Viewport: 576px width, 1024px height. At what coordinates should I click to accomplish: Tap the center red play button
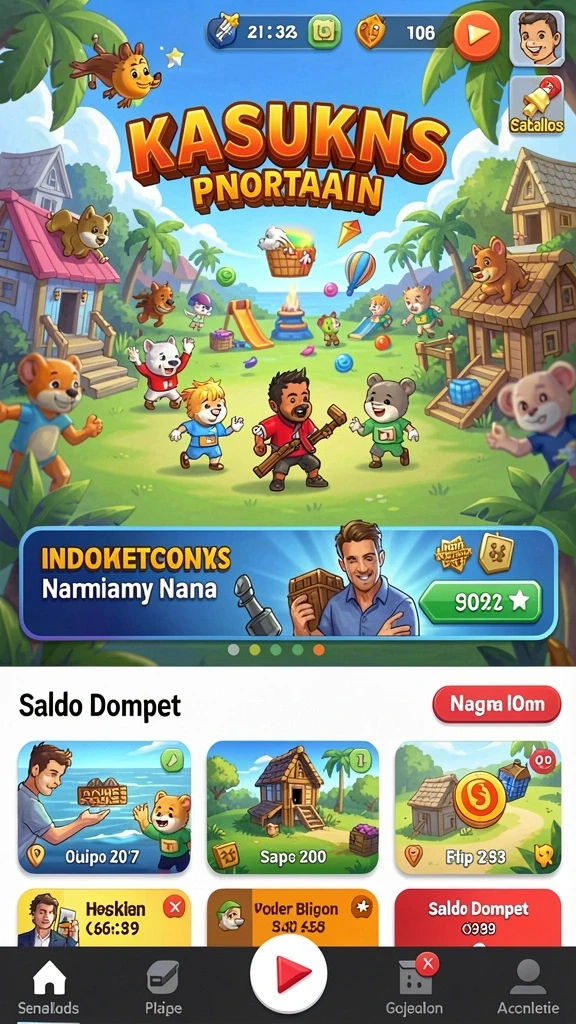tap(289, 974)
